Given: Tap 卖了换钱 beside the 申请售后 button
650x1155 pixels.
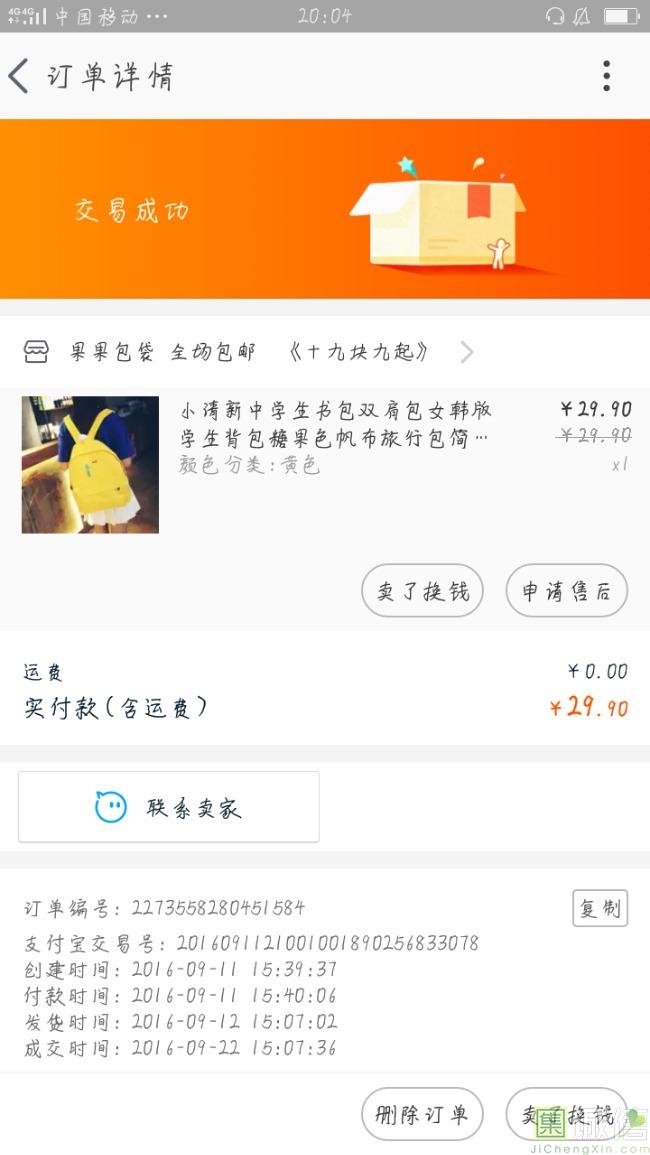Looking at the screenshot, I should [422, 590].
